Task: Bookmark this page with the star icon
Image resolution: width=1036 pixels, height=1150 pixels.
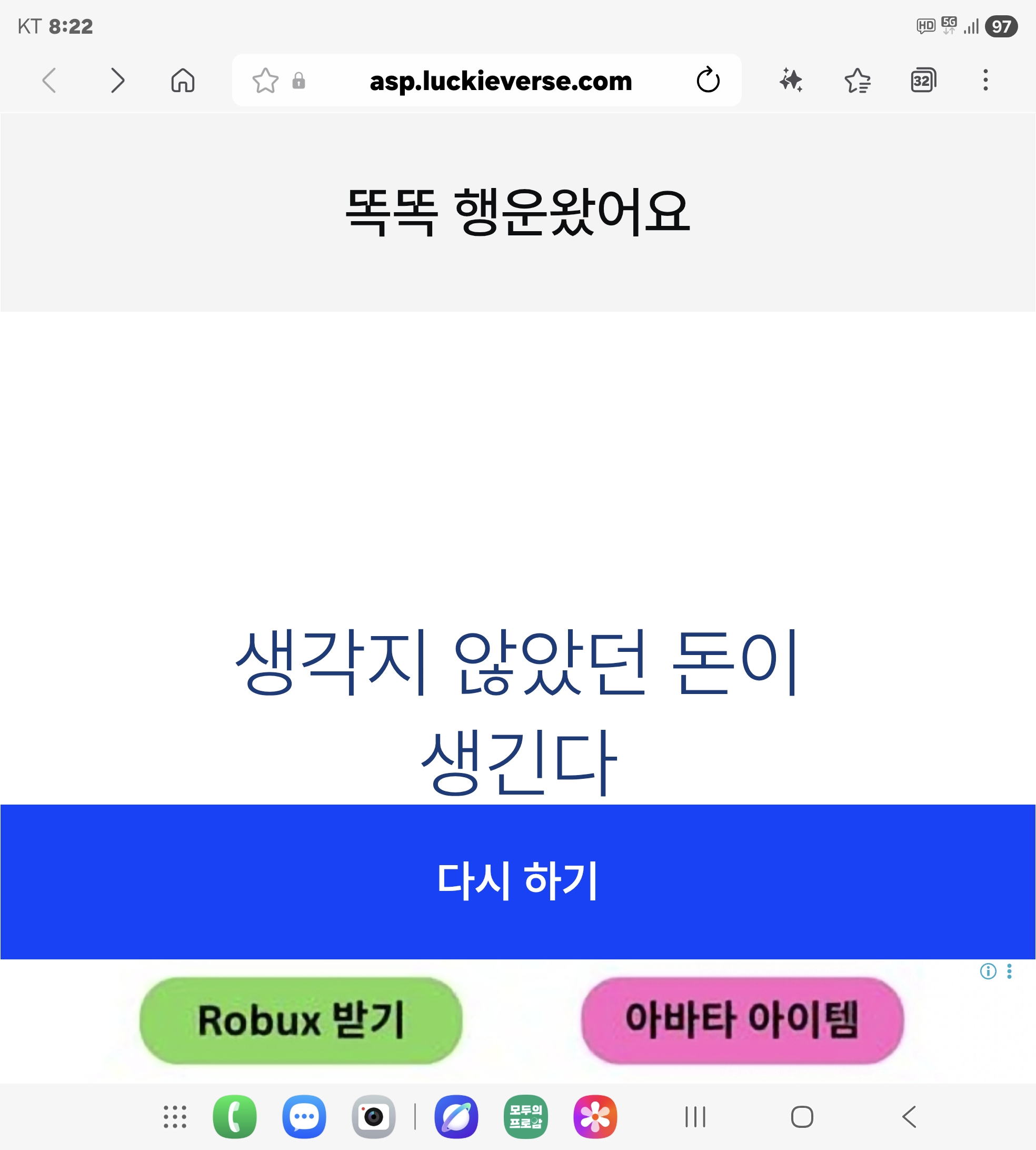Action: point(265,80)
